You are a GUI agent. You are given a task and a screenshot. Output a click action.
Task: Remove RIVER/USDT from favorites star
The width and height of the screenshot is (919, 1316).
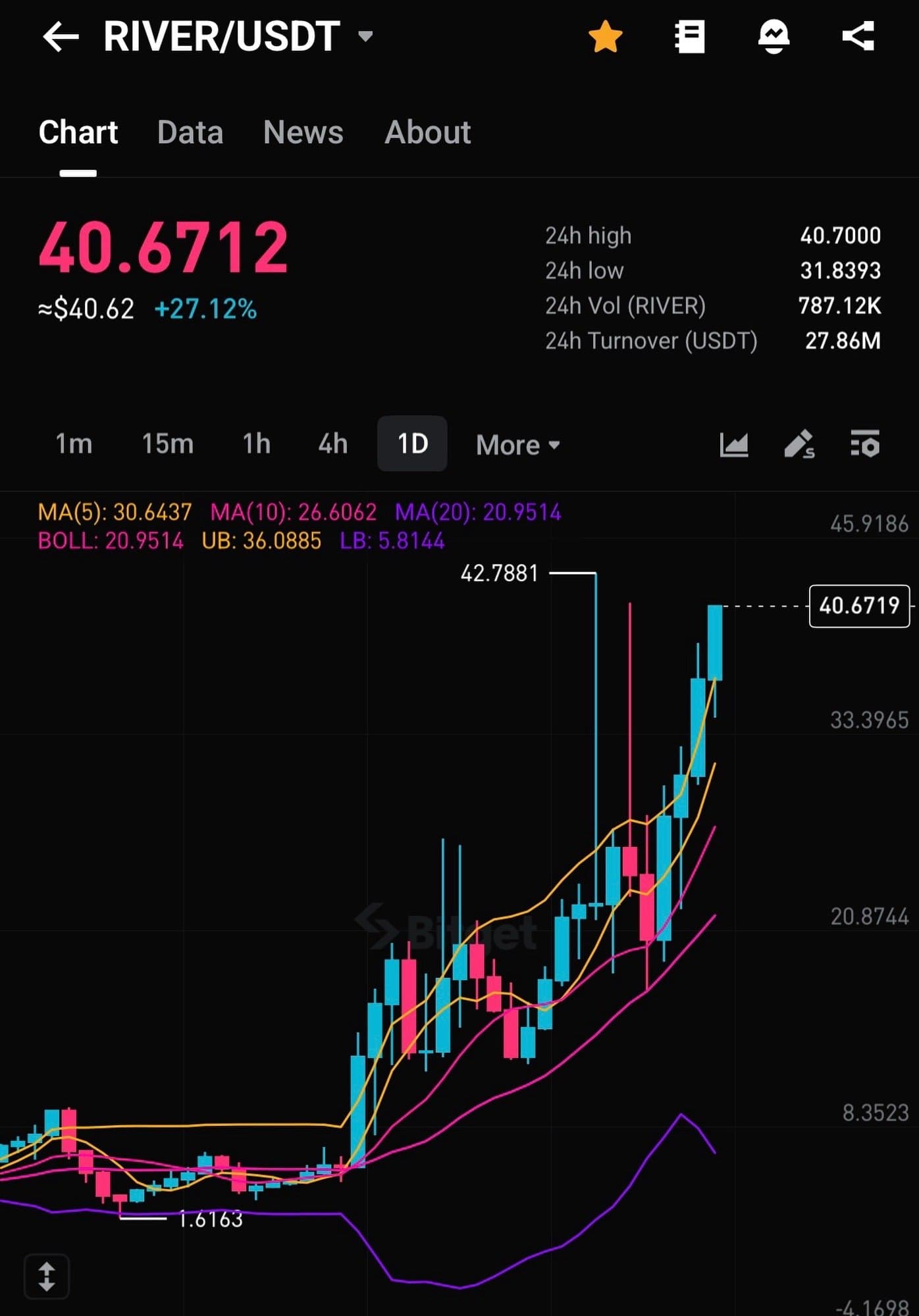[x=605, y=36]
